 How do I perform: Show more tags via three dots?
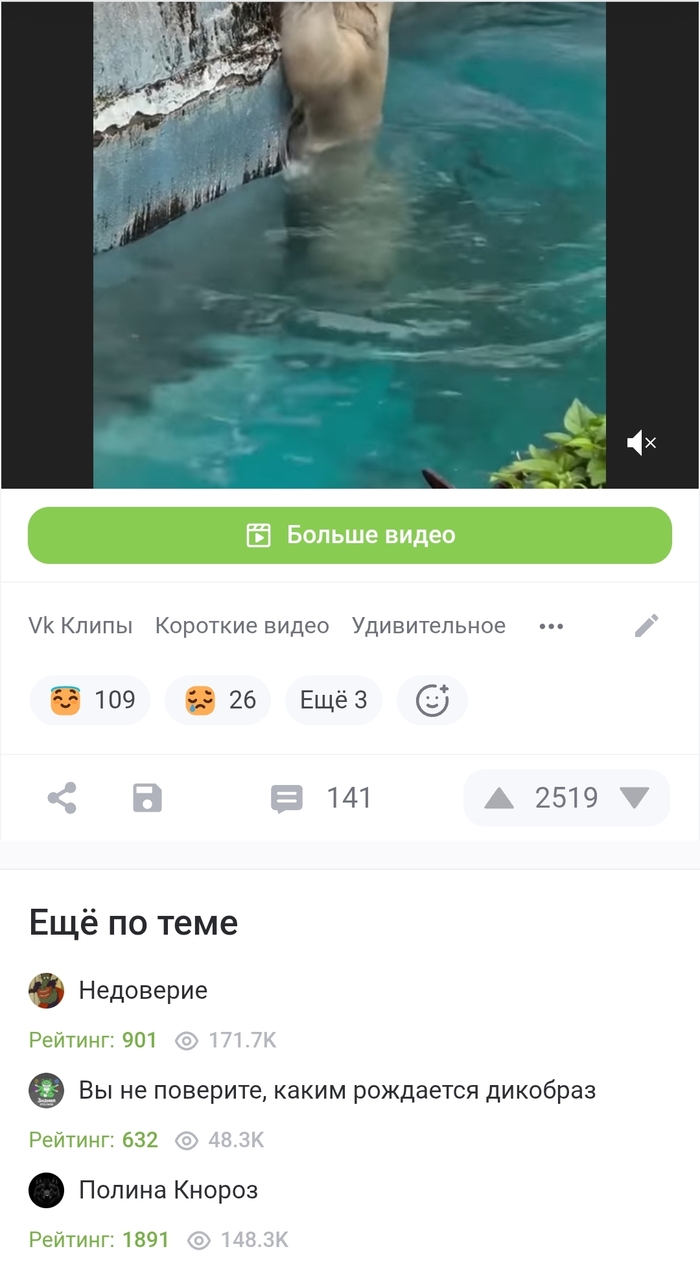click(x=551, y=626)
